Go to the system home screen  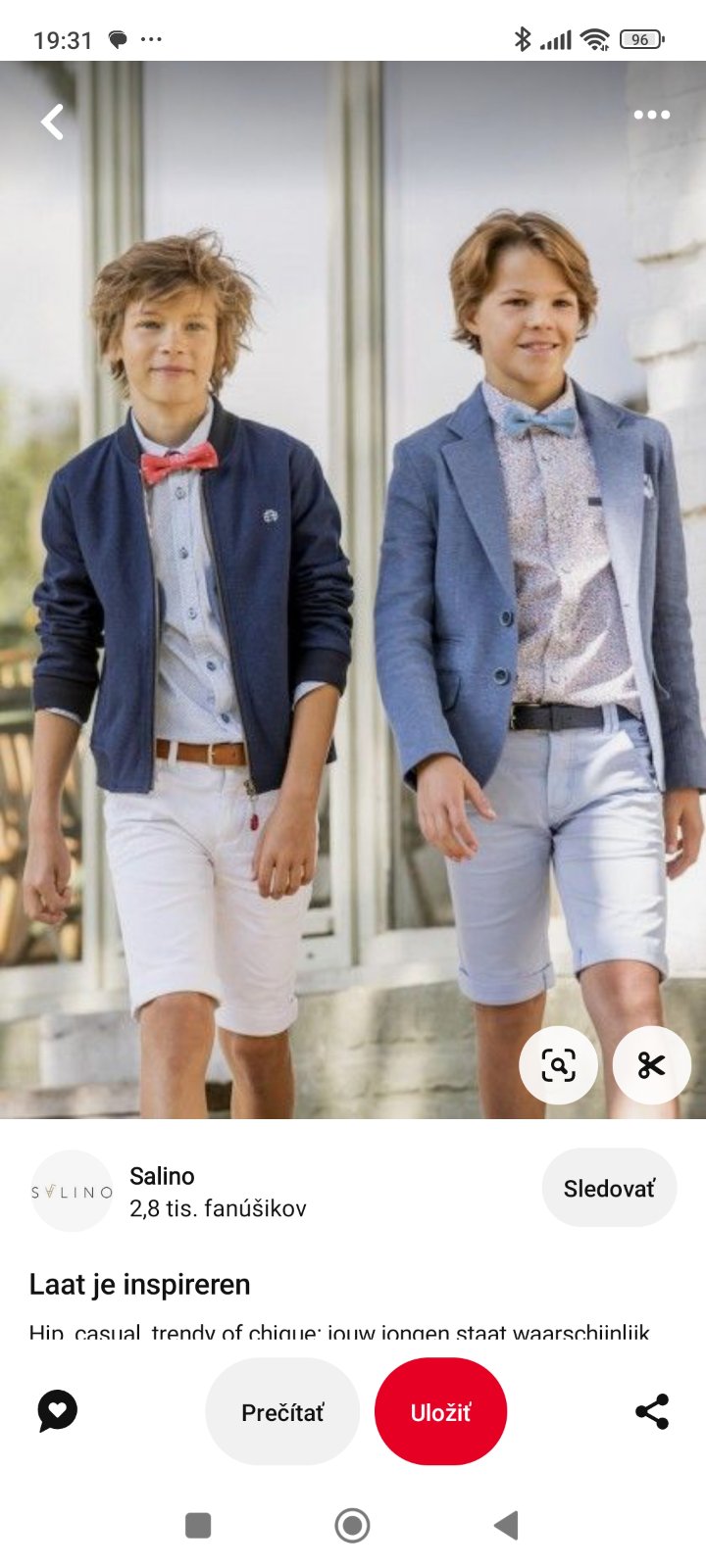point(352,1525)
